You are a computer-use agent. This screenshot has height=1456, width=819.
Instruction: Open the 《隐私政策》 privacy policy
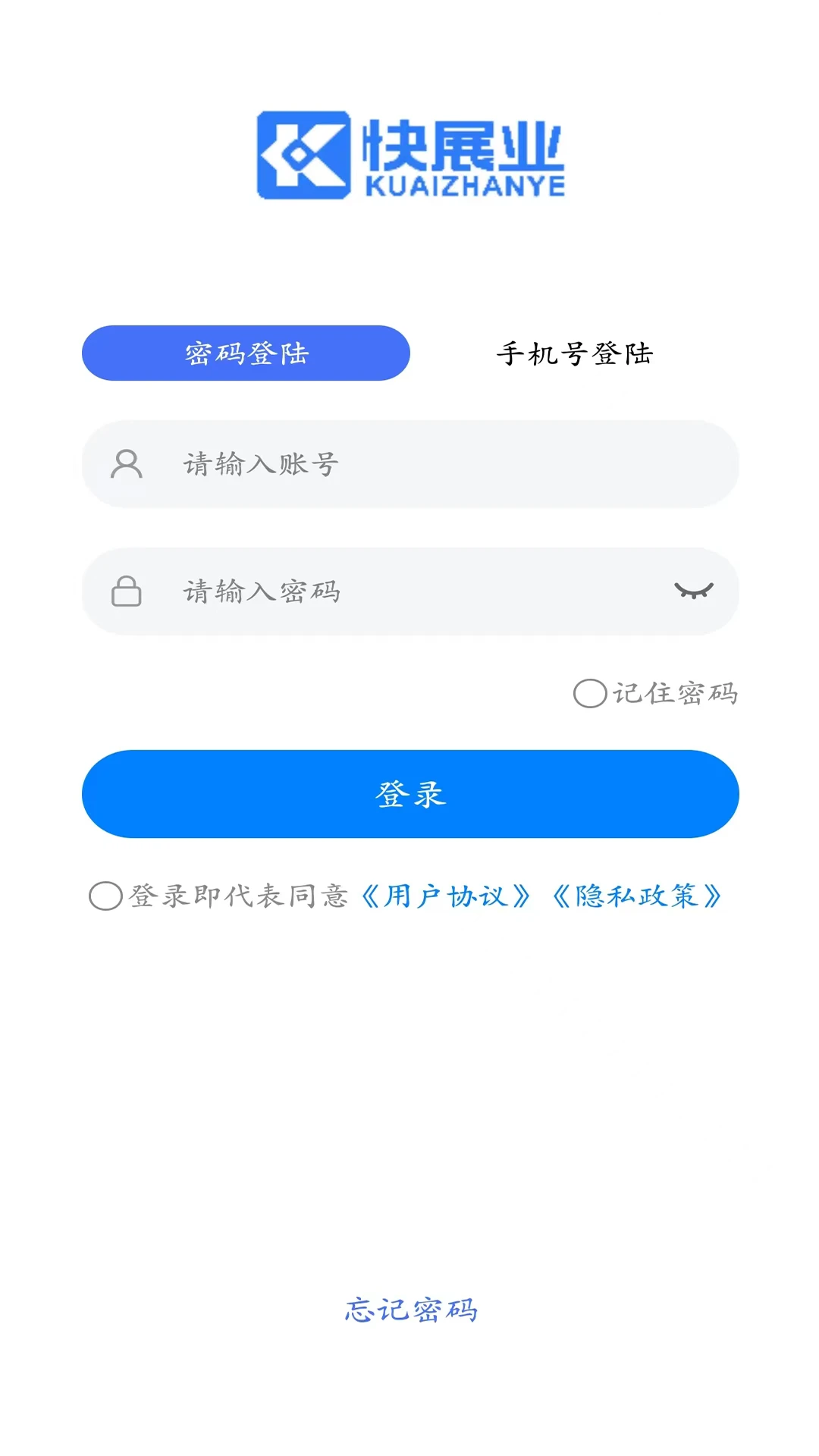click(635, 896)
